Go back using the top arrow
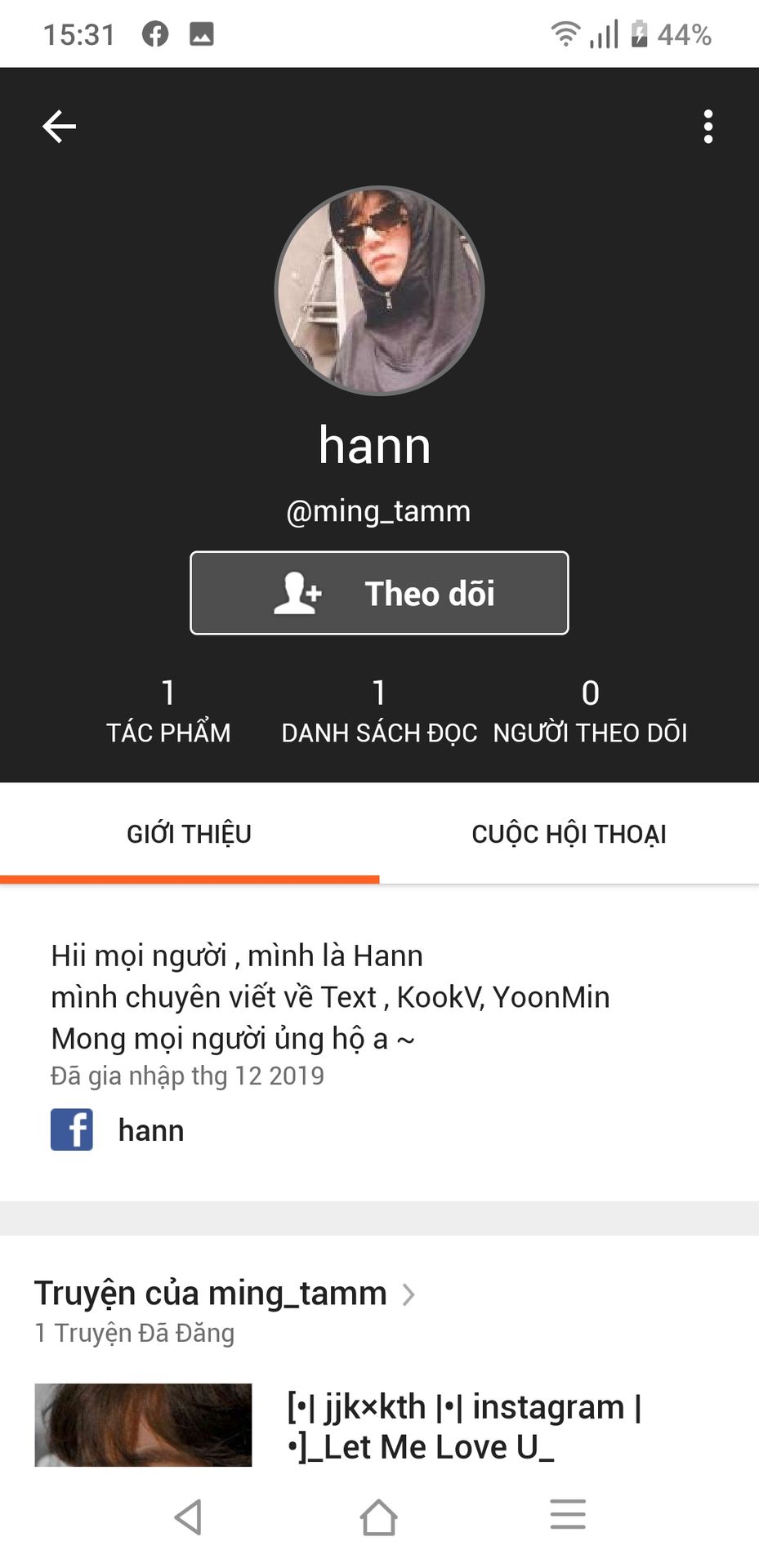 [59, 127]
